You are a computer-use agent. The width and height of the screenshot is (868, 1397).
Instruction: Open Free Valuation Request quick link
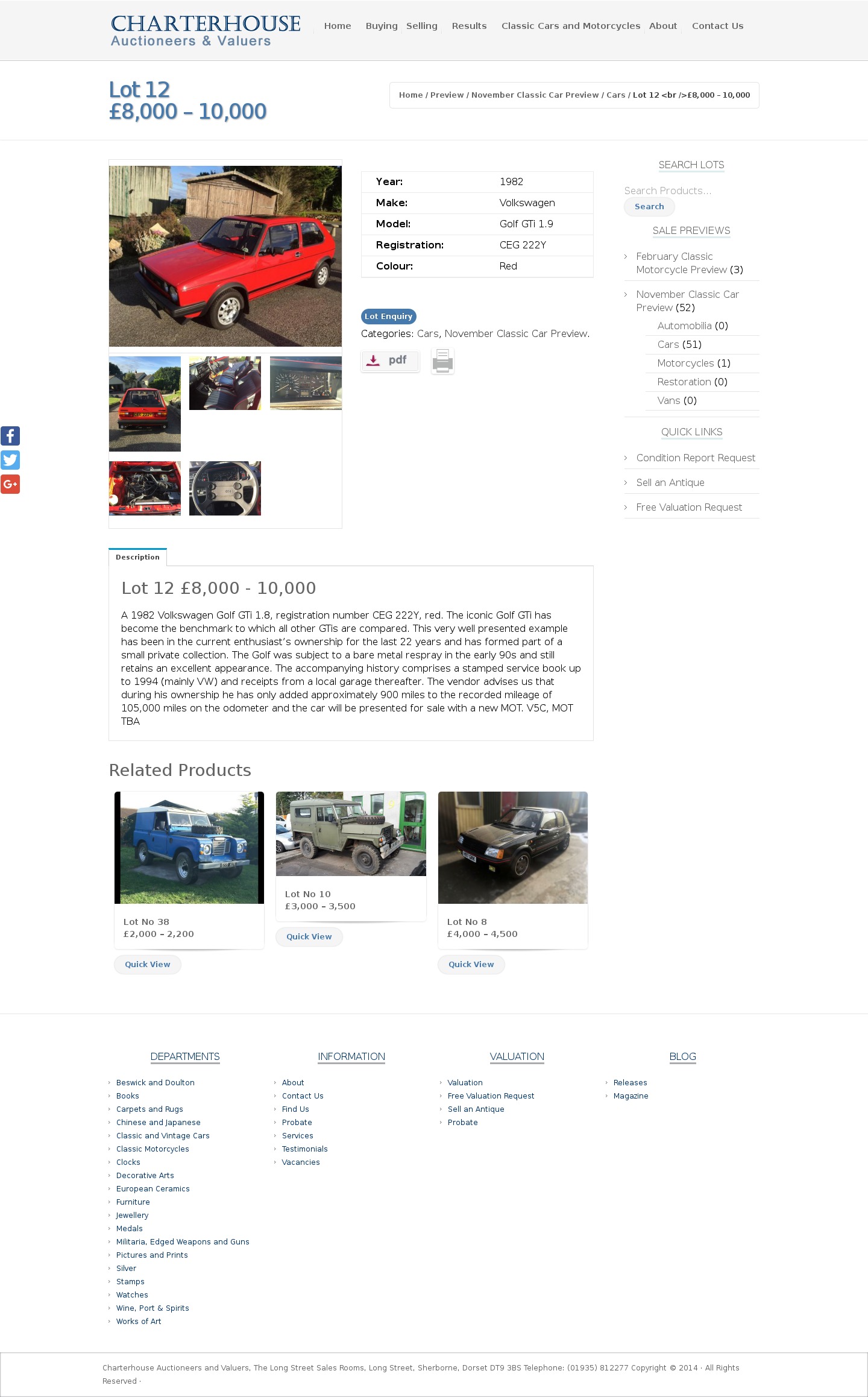(689, 507)
